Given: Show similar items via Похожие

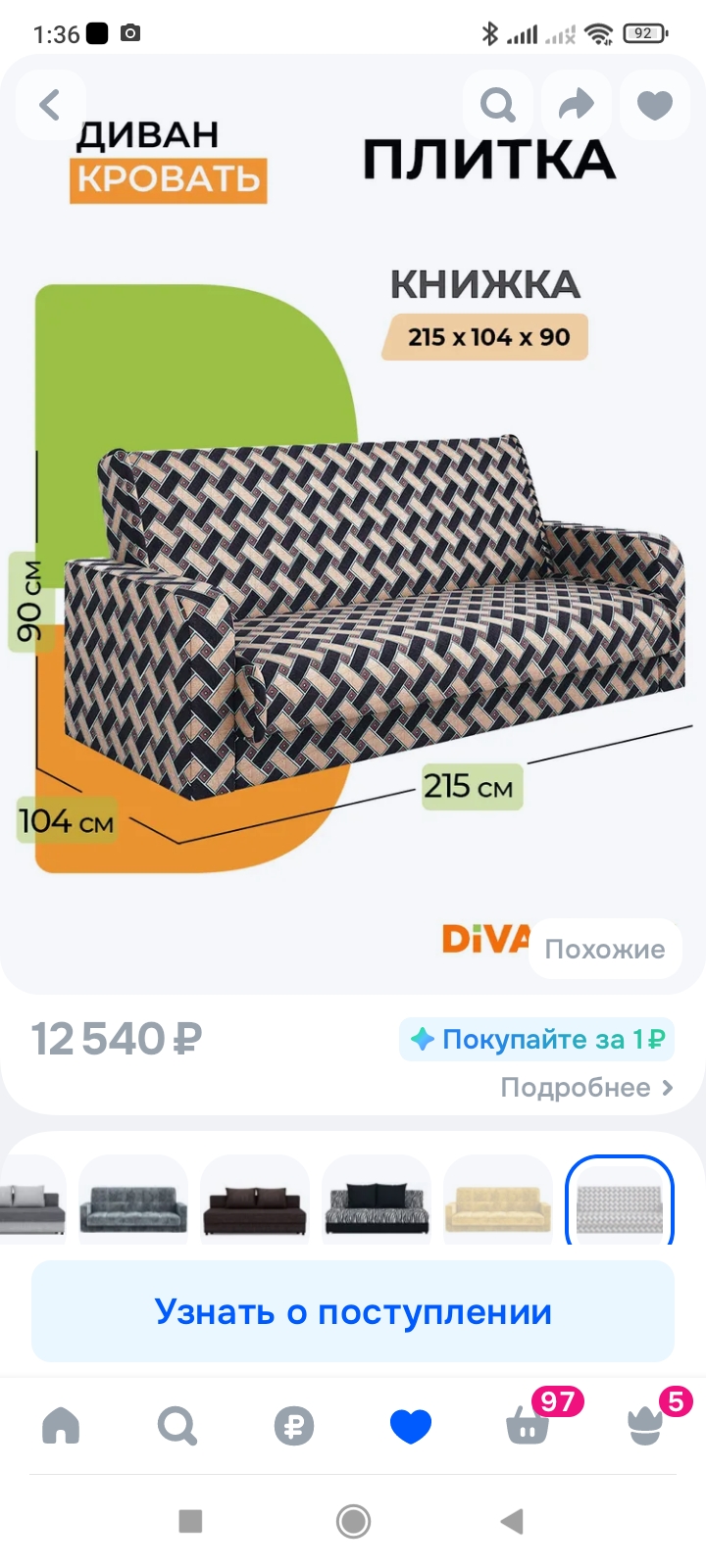Looking at the screenshot, I should pos(605,949).
